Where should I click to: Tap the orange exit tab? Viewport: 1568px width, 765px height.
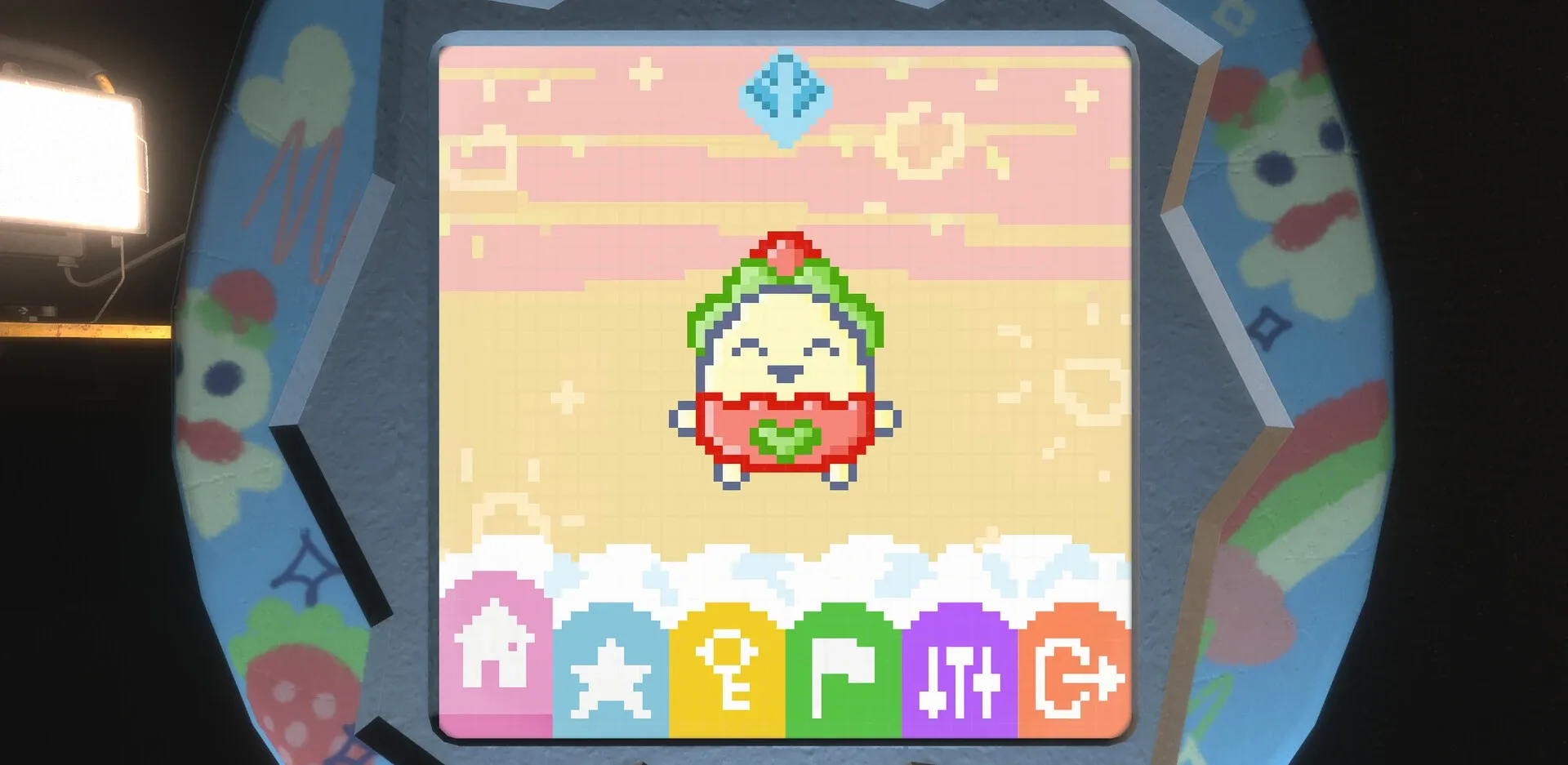click(1076, 672)
